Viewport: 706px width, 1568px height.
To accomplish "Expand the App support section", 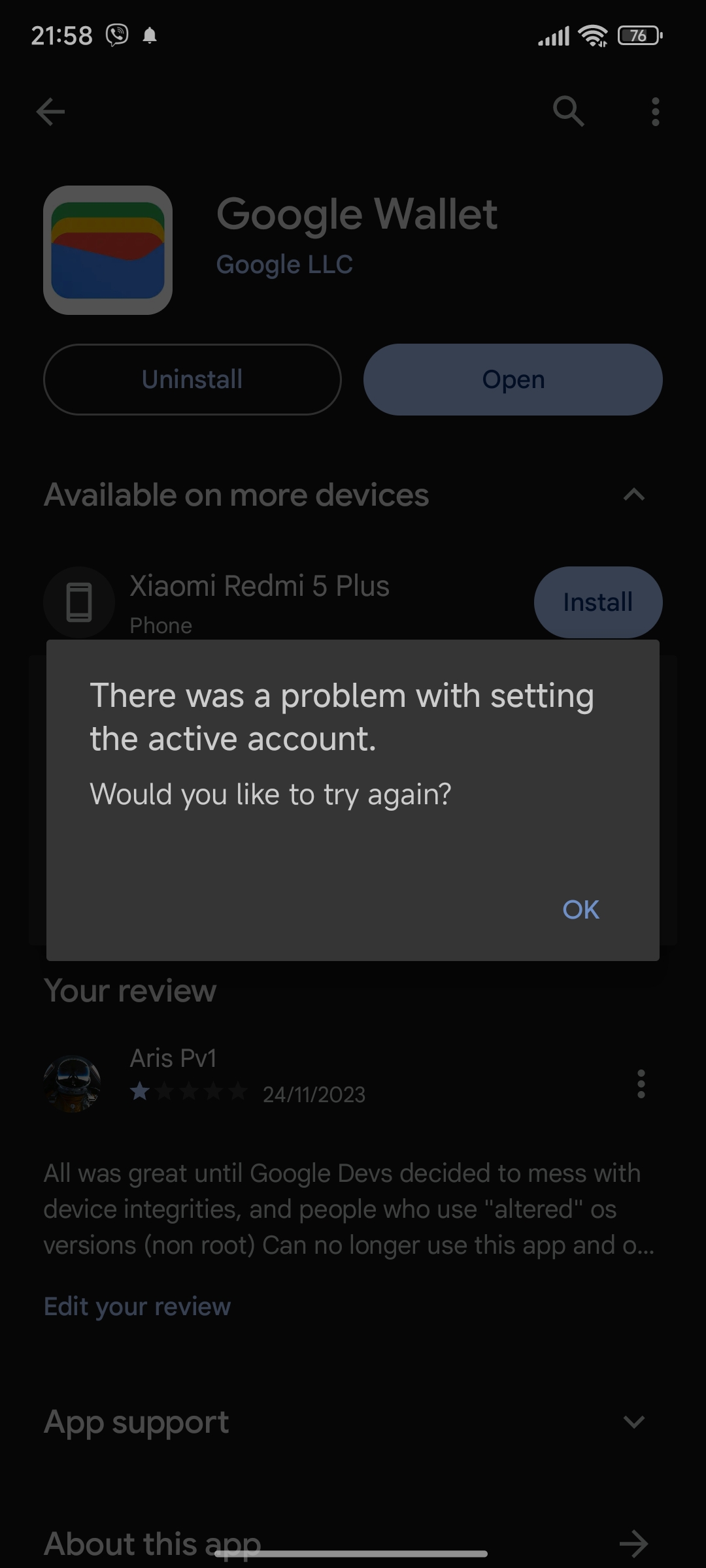I will click(x=633, y=1422).
